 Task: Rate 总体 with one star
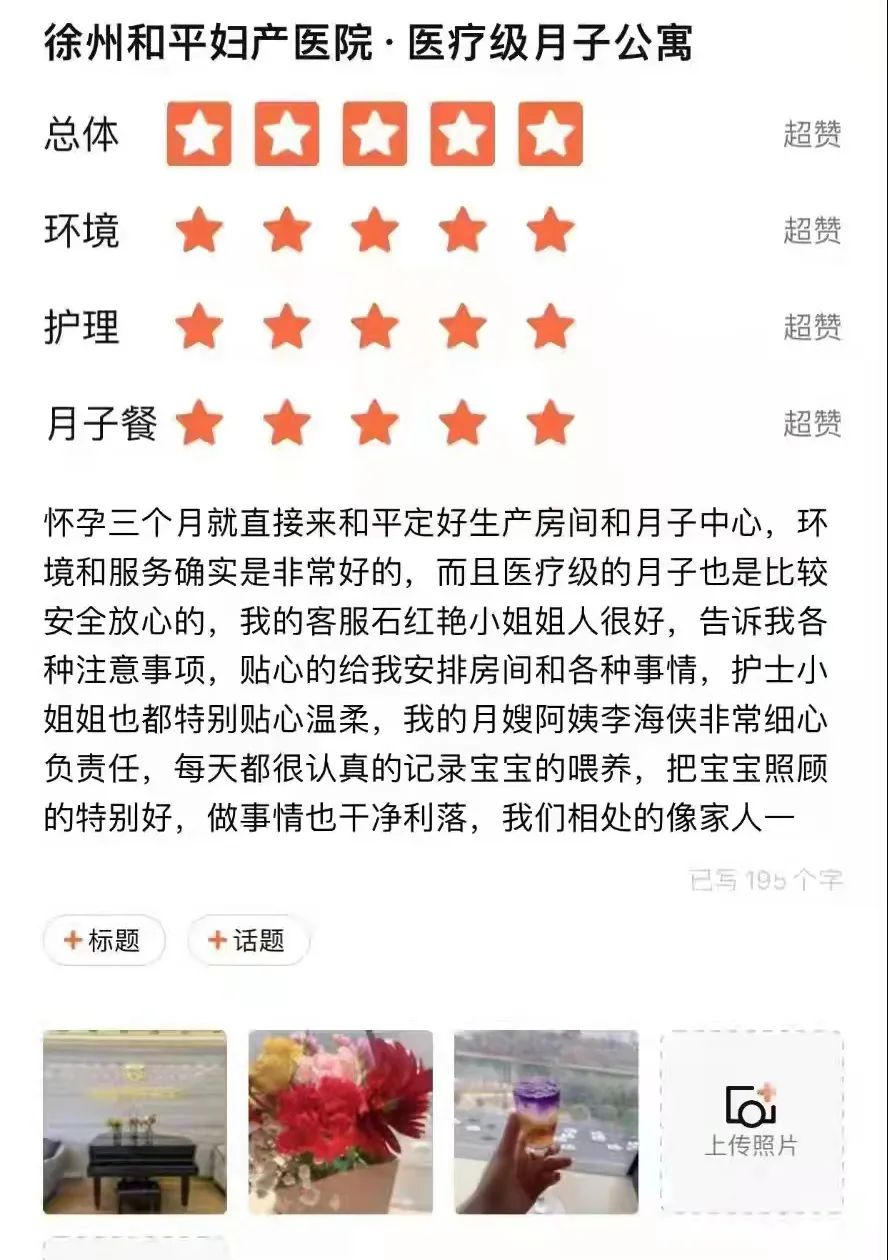(x=199, y=134)
